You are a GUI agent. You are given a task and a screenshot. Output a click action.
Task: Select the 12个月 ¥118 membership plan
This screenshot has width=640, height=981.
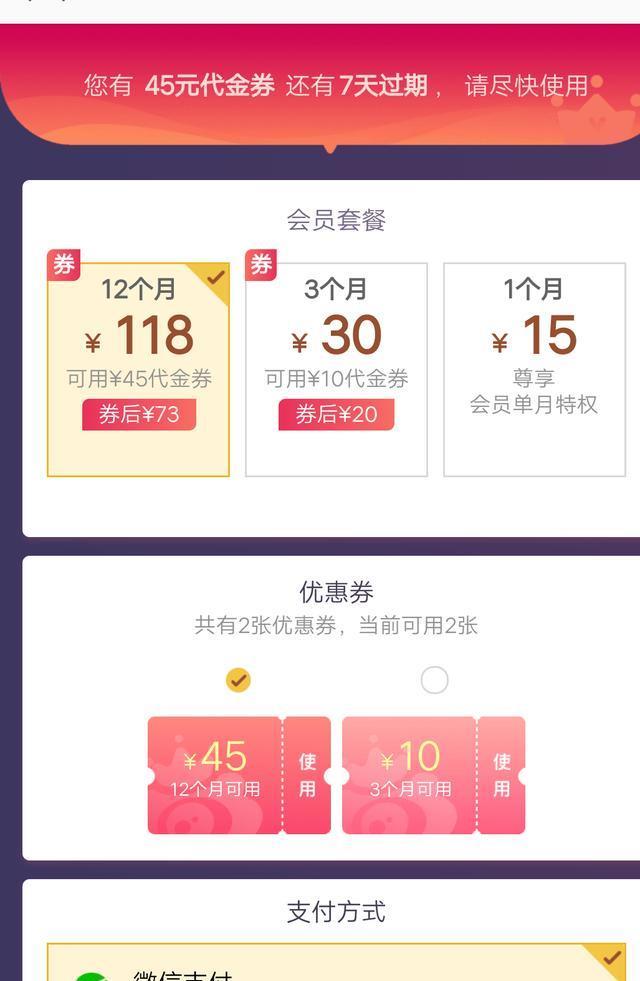coord(138,369)
